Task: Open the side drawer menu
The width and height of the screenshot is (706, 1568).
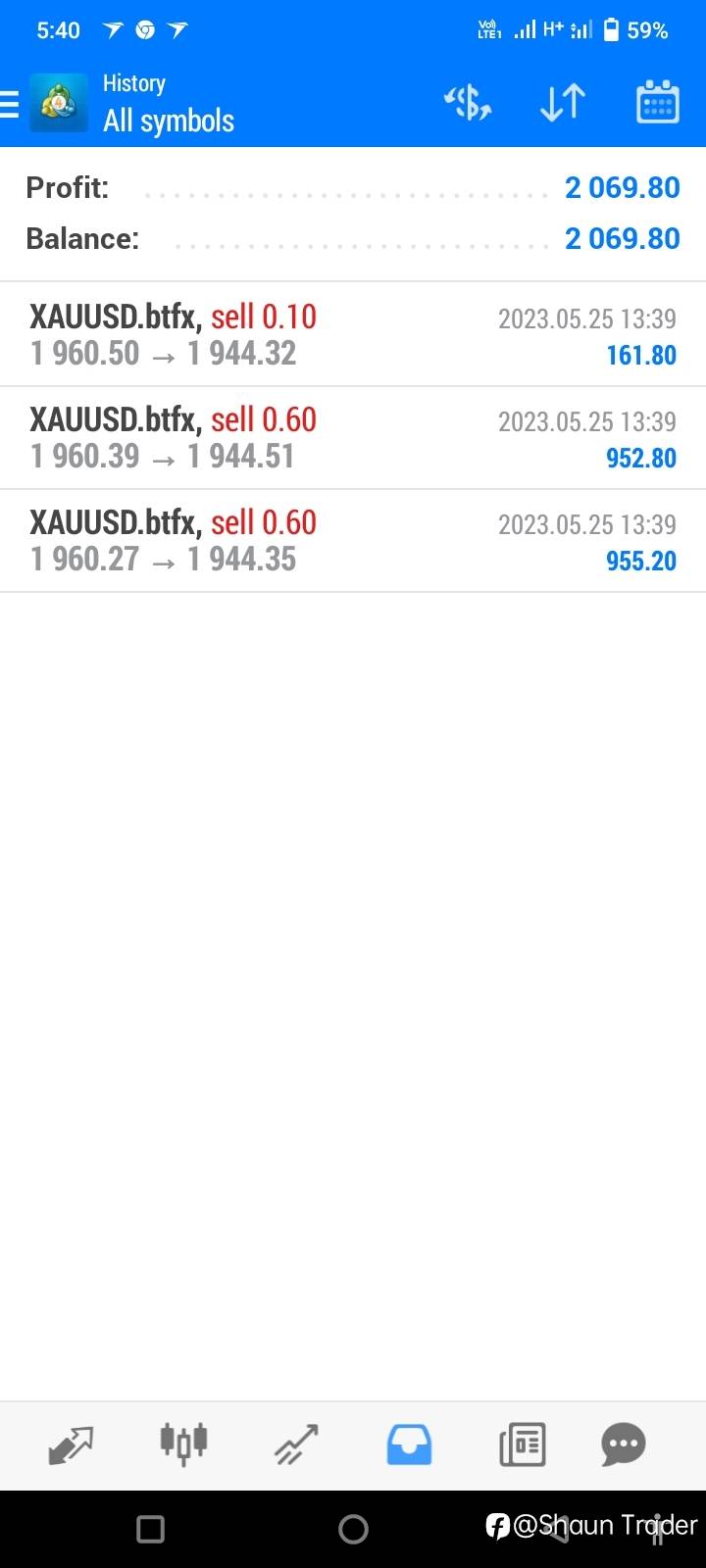Action: click(12, 103)
